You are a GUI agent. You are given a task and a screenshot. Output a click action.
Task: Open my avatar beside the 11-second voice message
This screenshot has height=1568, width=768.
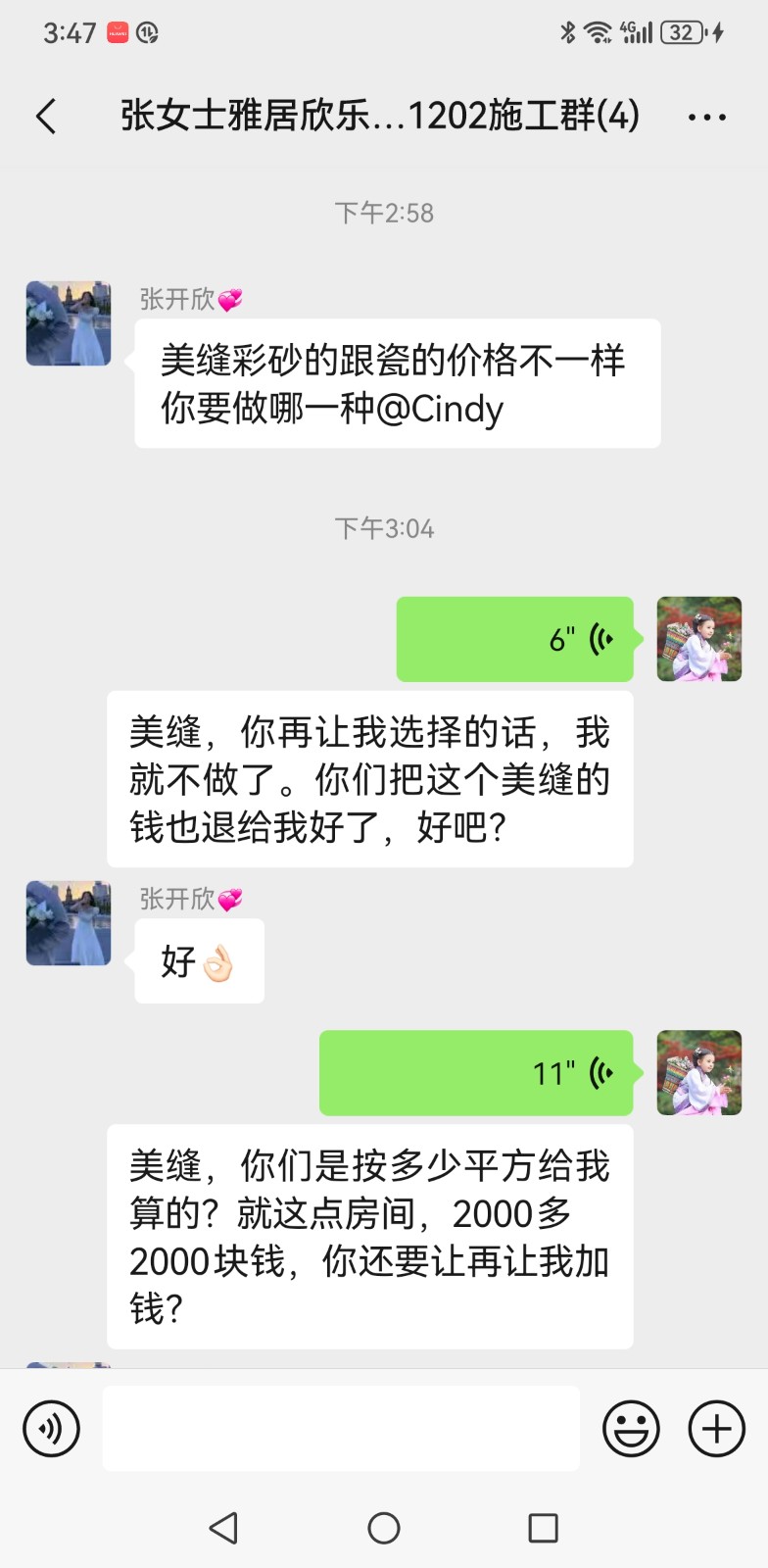(698, 1073)
